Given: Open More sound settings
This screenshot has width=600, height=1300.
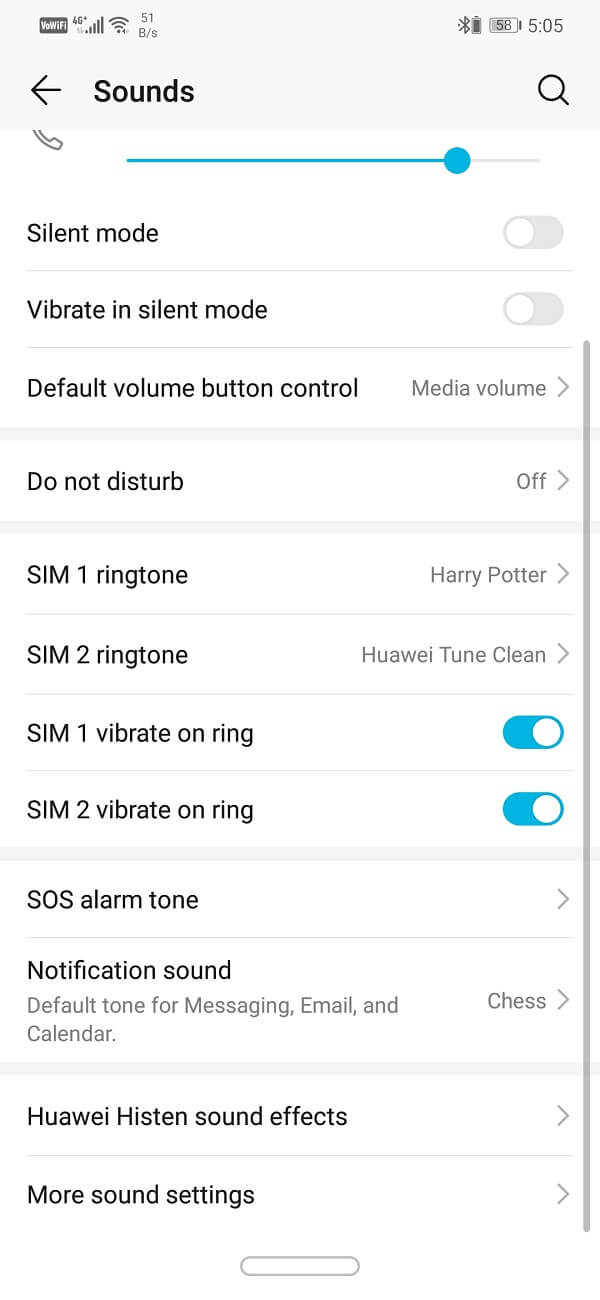Looking at the screenshot, I should tap(300, 1194).
